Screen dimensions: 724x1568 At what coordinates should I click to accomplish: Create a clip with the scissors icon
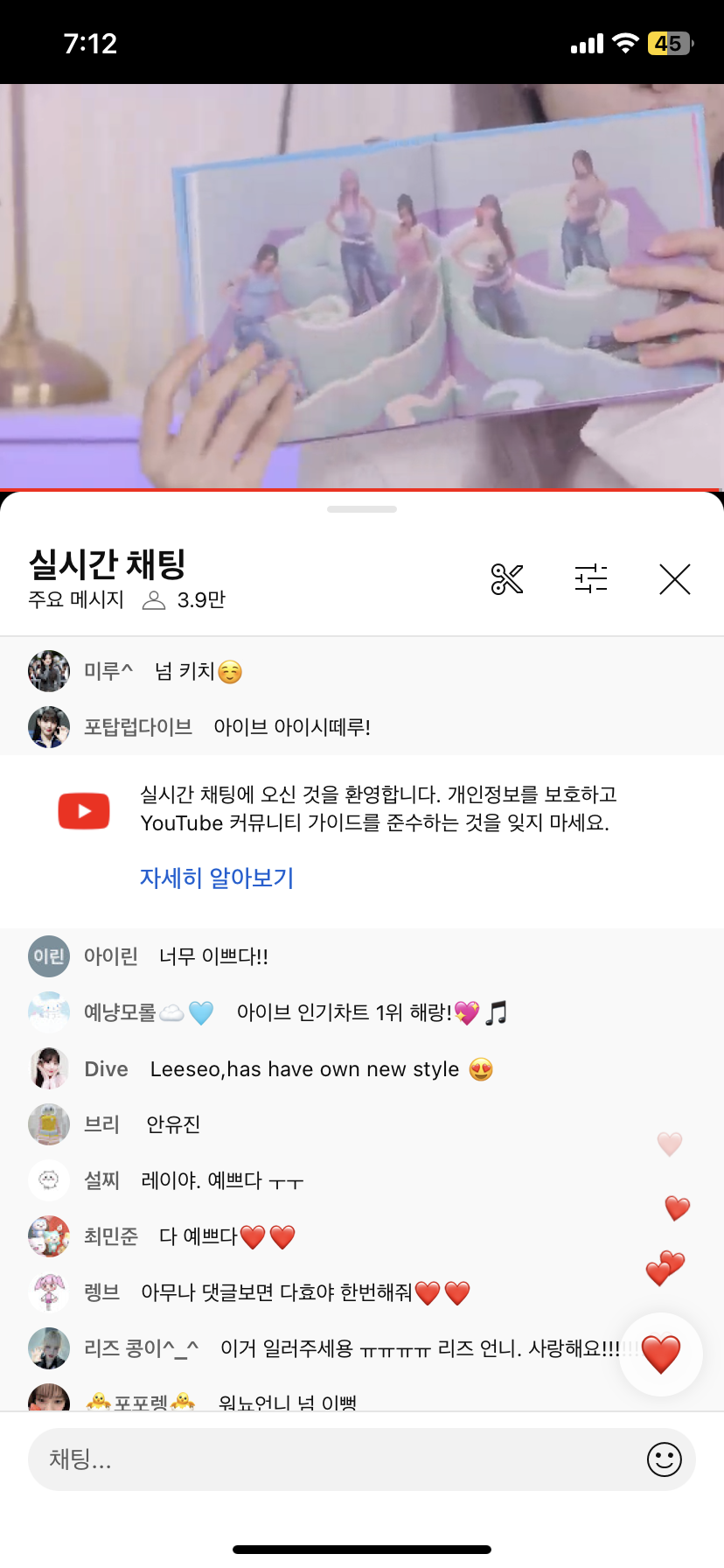tap(507, 579)
